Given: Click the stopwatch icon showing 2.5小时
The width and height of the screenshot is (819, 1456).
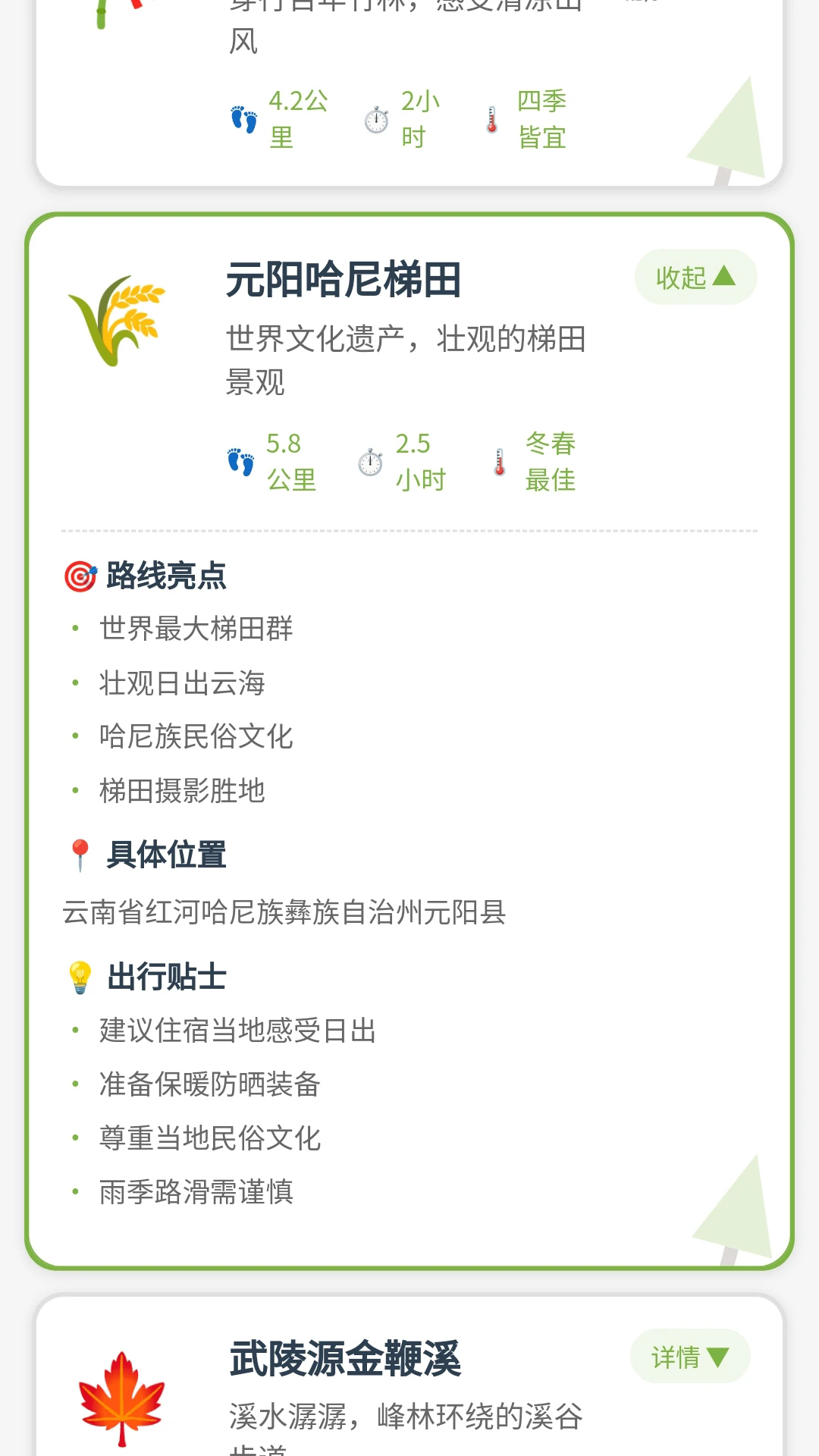Looking at the screenshot, I should (x=369, y=460).
